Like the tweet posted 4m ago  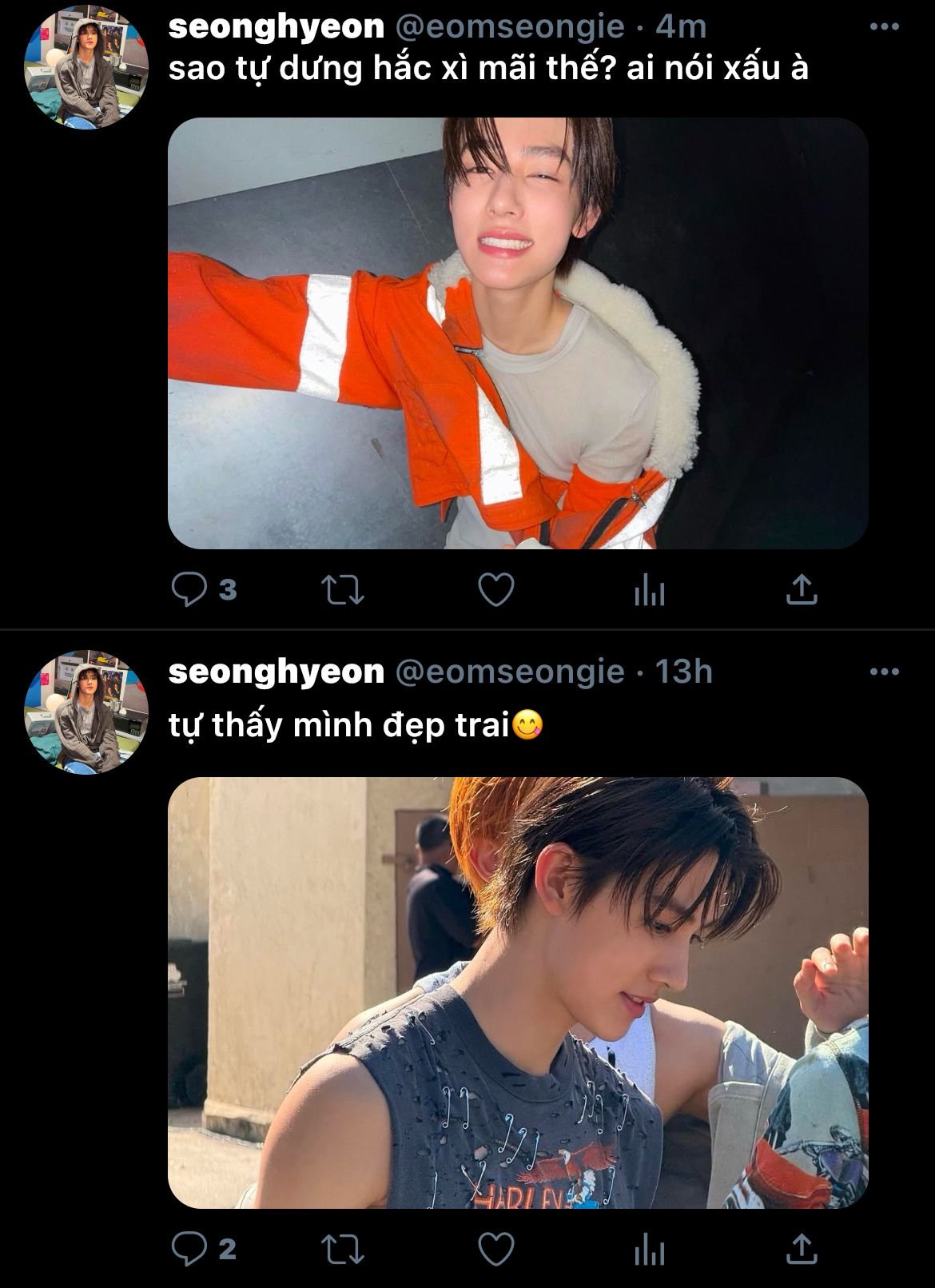click(495, 590)
